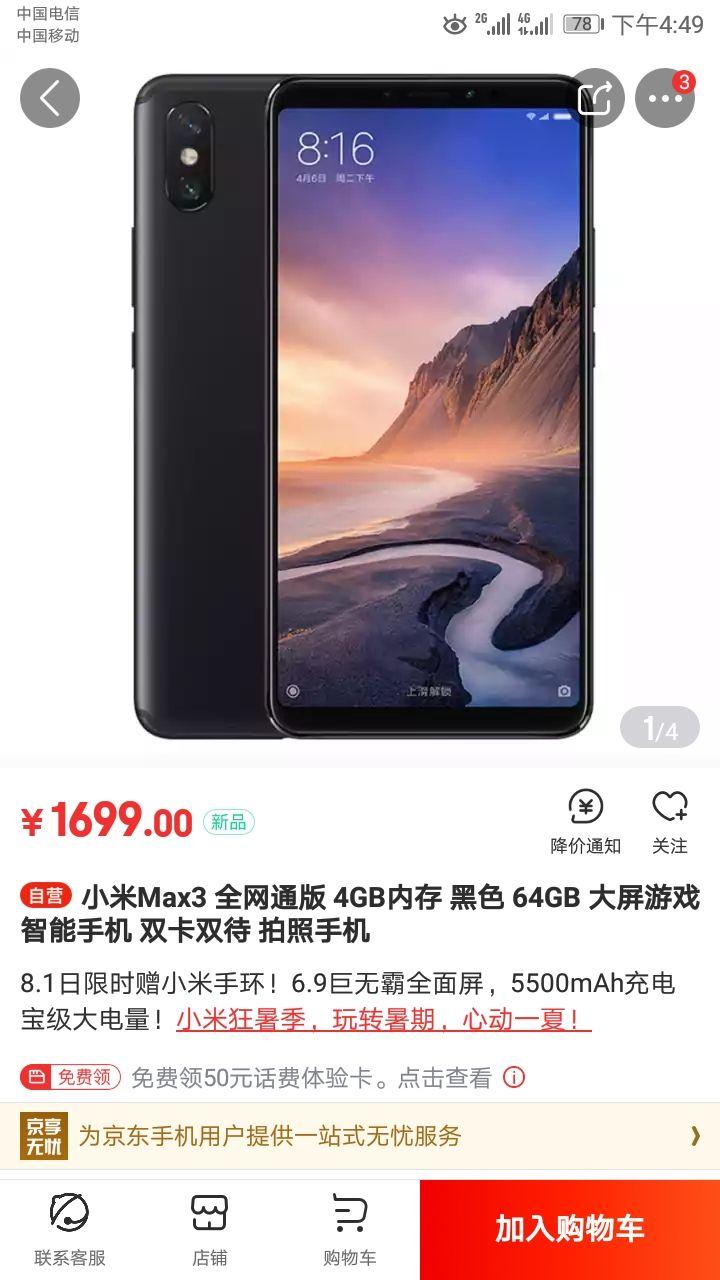Tap 加入购物车 to add to cart

coord(570,1229)
